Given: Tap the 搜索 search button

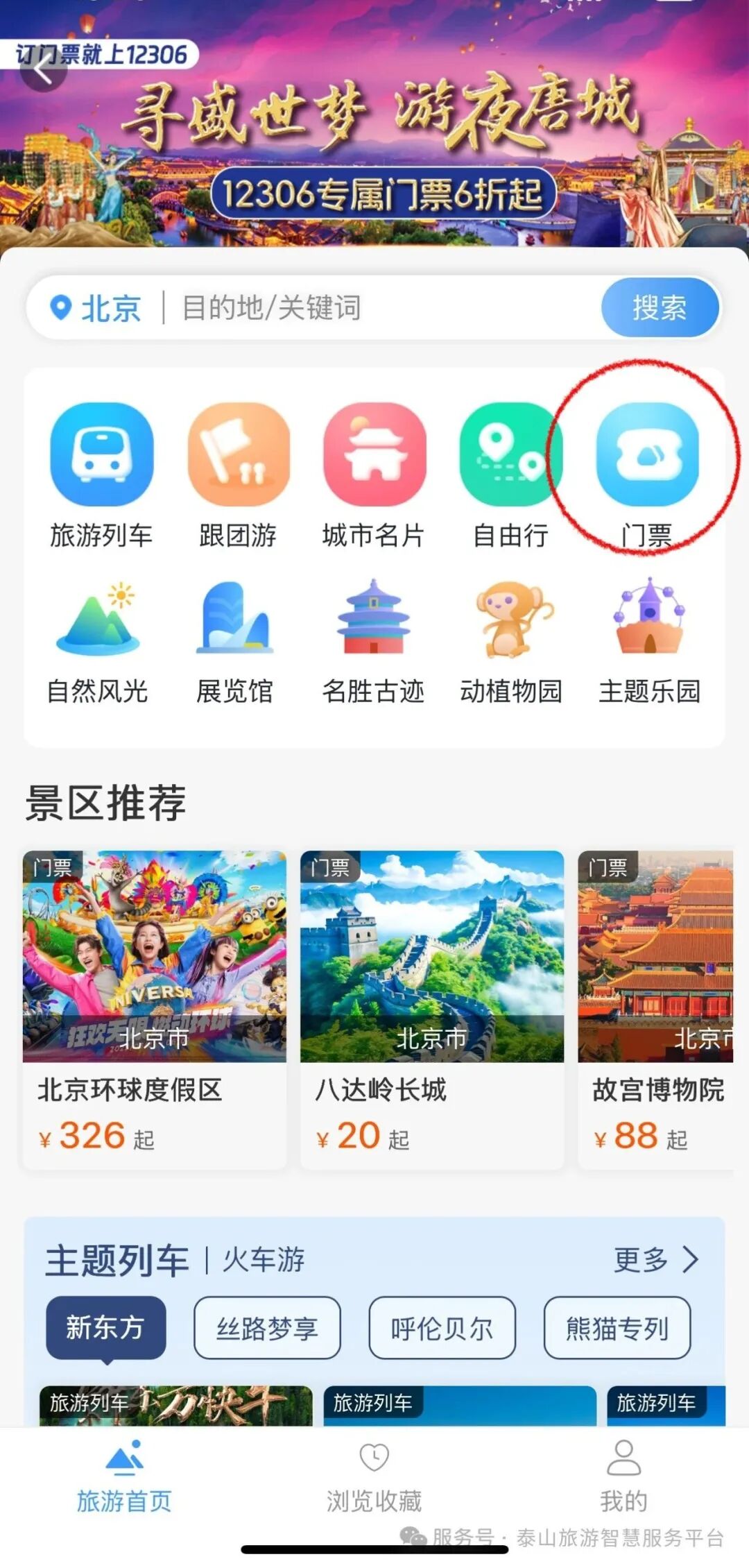Looking at the screenshot, I should pyautogui.click(x=658, y=309).
